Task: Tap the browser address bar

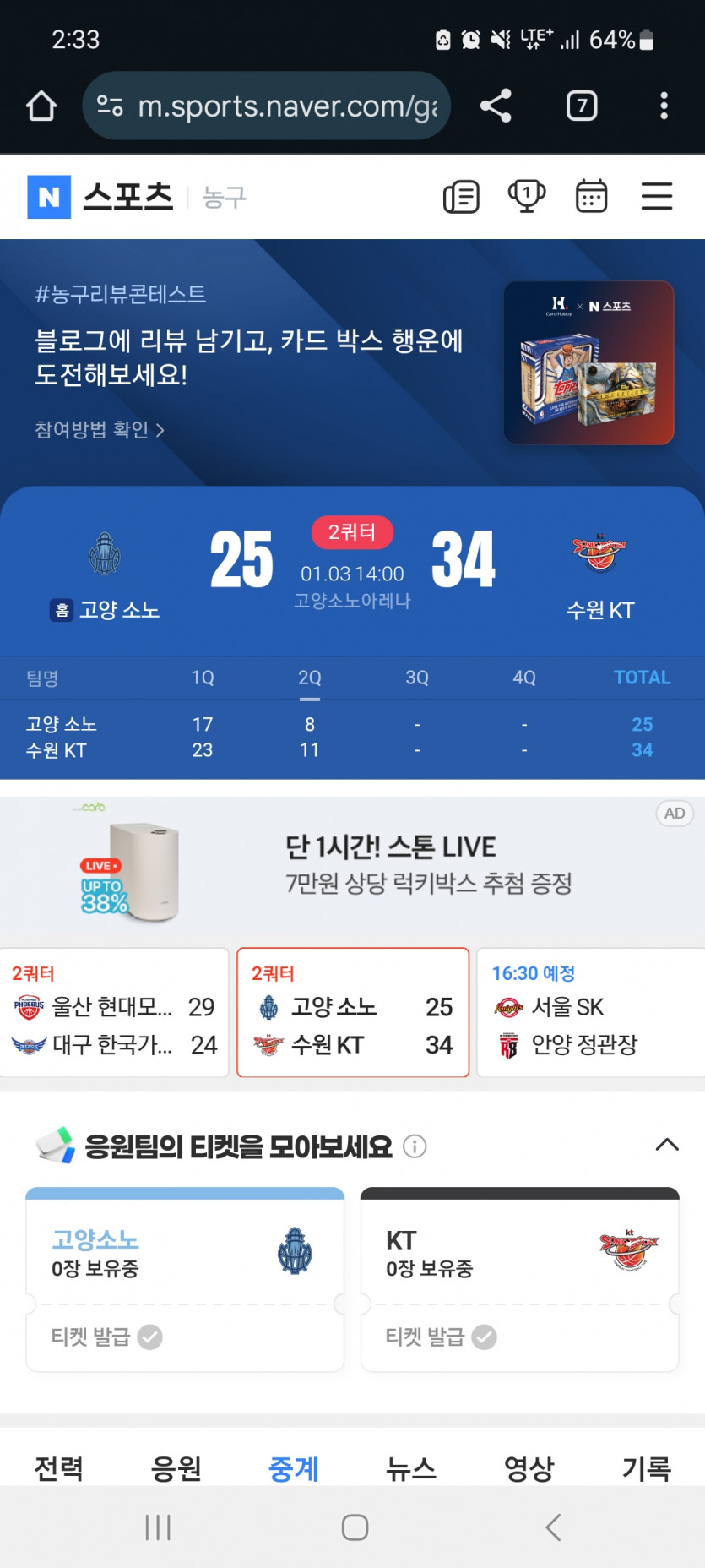Action: click(x=270, y=106)
